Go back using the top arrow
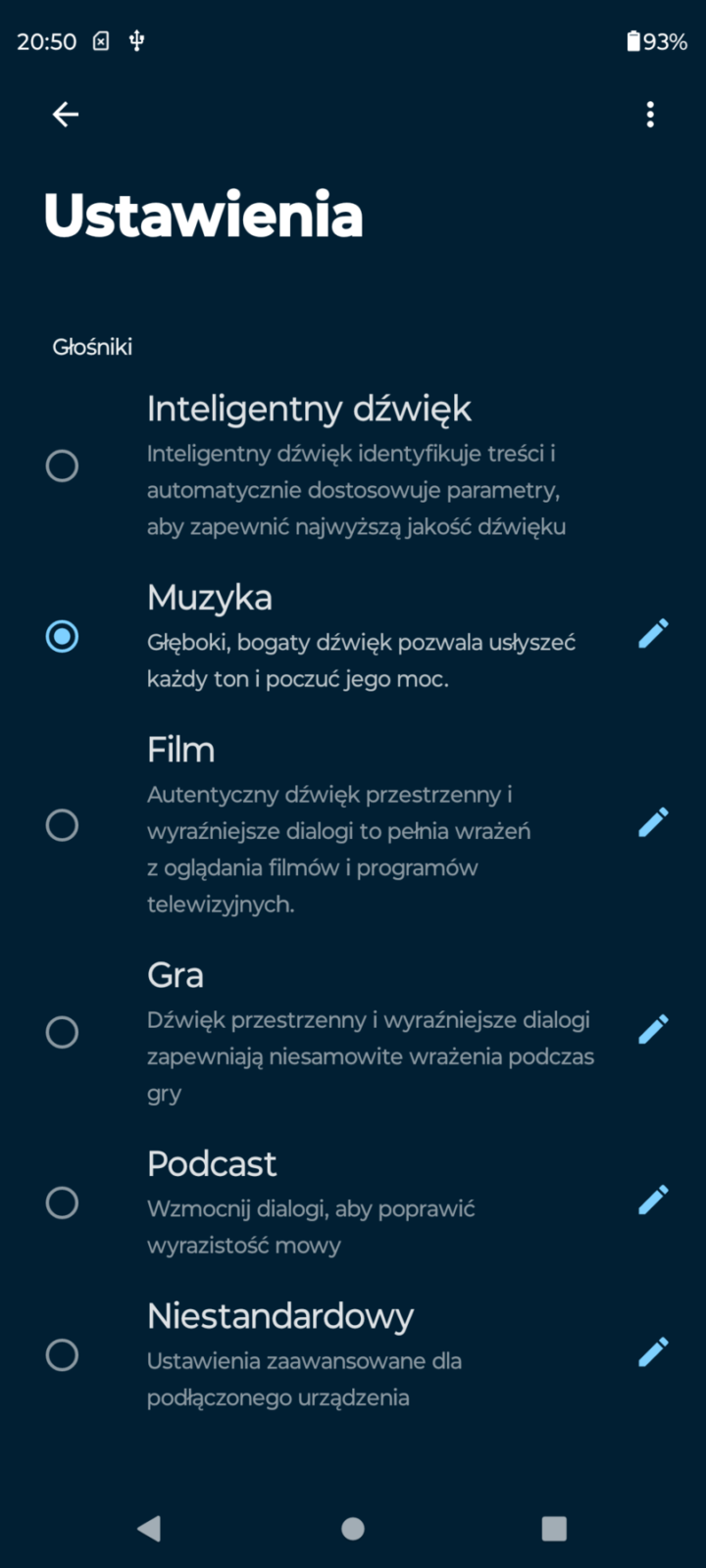The image size is (706, 1568). click(x=66, y=115)
